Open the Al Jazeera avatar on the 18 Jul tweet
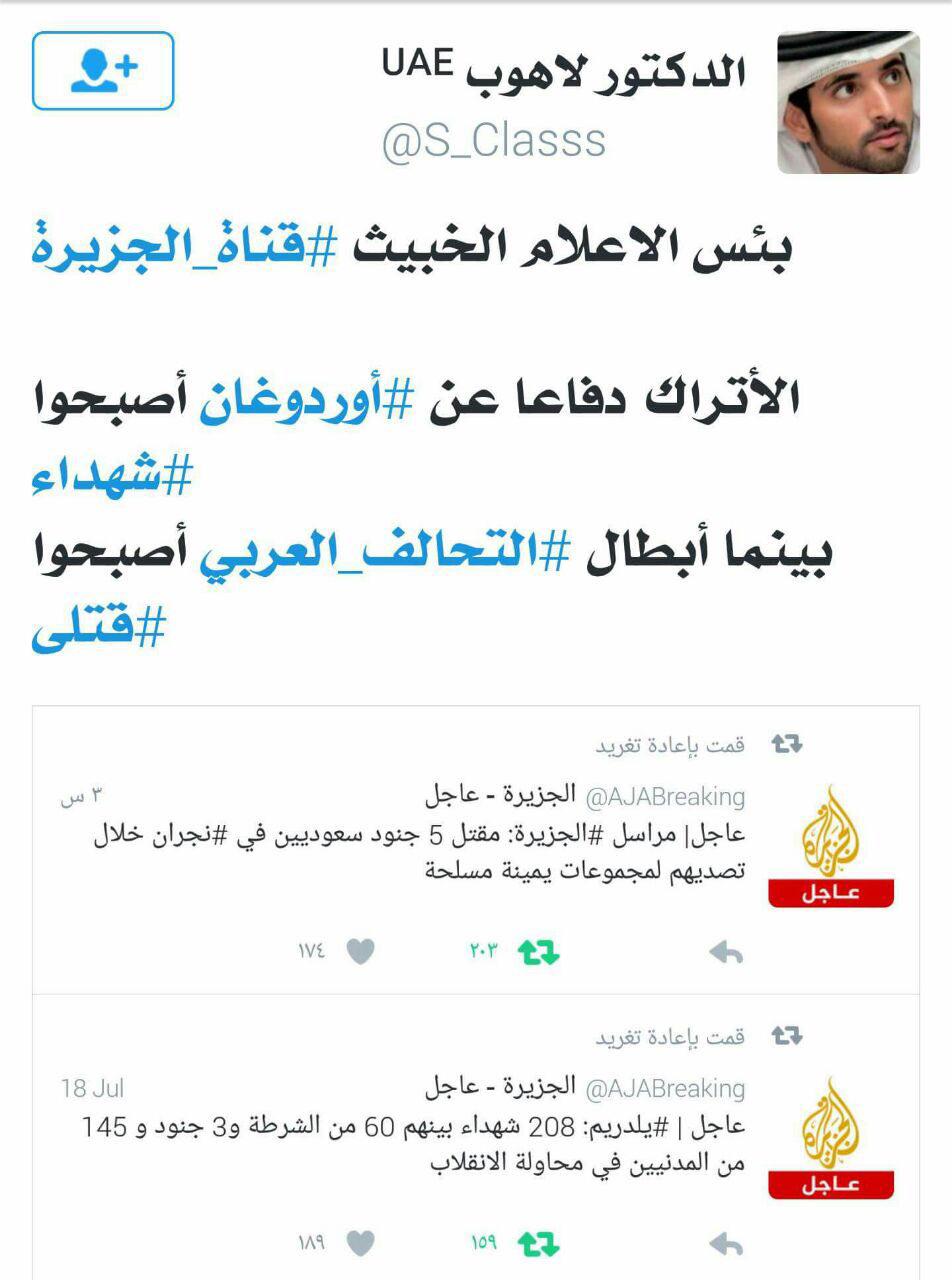Viewport: 952px width, 1280px height. point(830,1138)
